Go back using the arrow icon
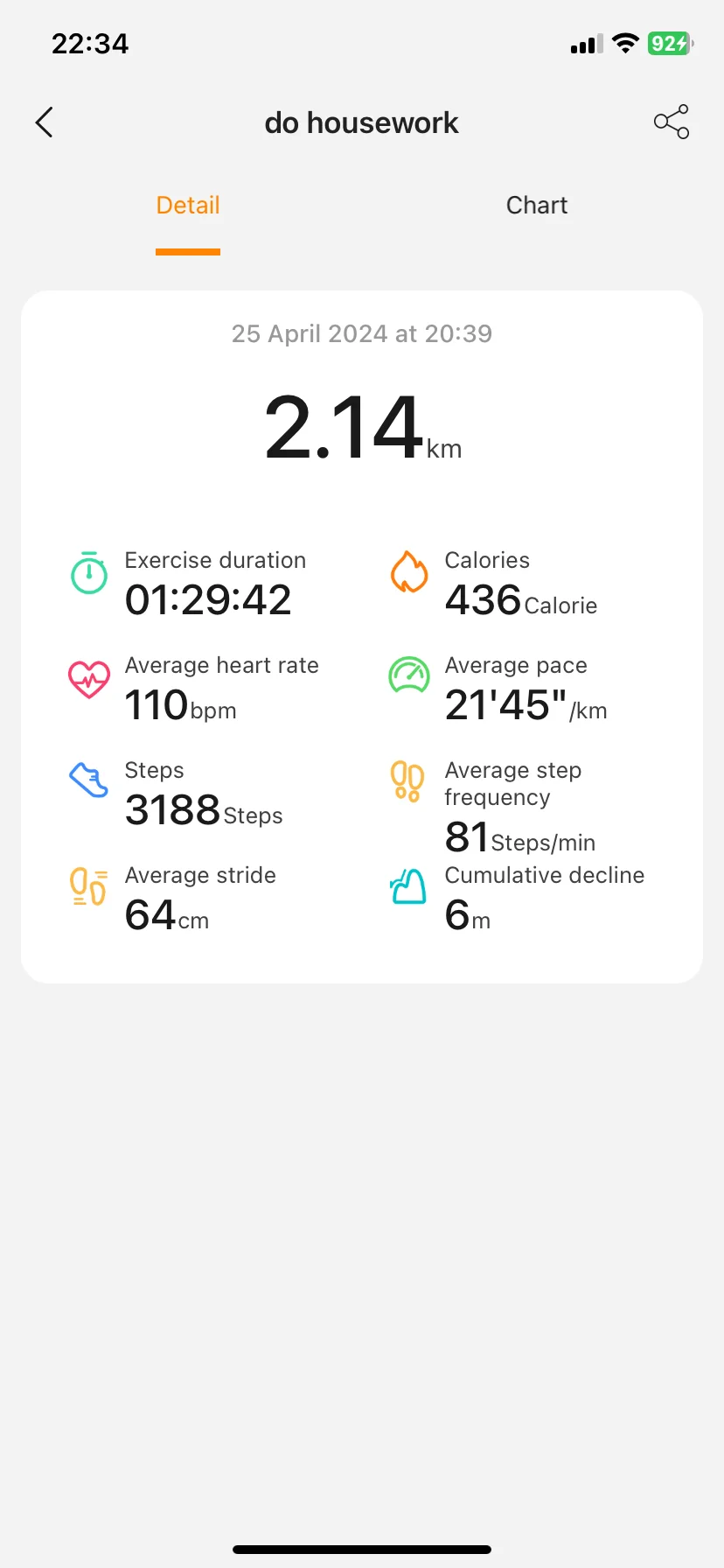Image resolution: width=724 pixels, height=1568 pixels. pyautogui.click(x=45, y=122)
